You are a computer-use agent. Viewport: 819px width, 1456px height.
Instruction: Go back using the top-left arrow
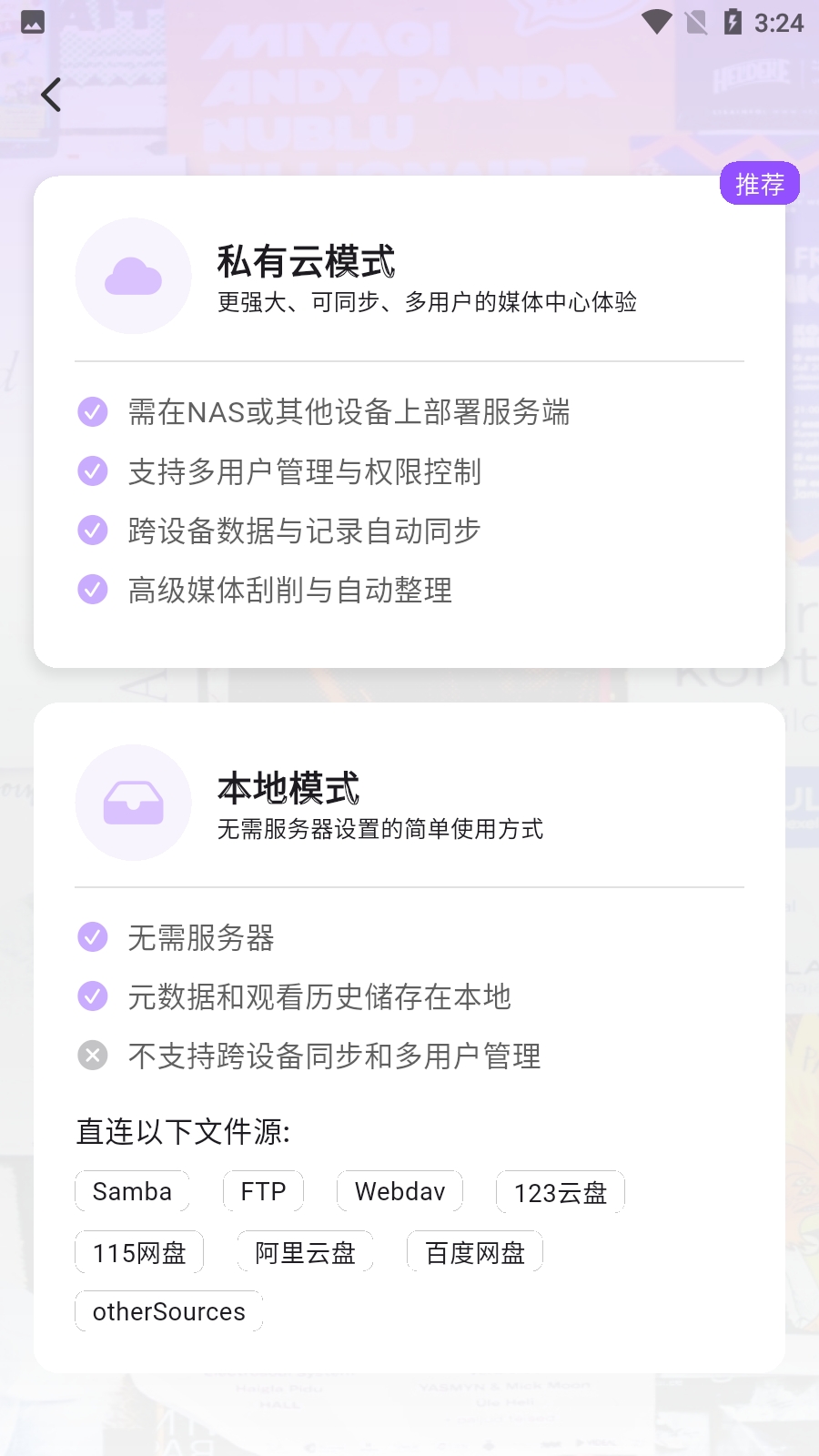51,95
